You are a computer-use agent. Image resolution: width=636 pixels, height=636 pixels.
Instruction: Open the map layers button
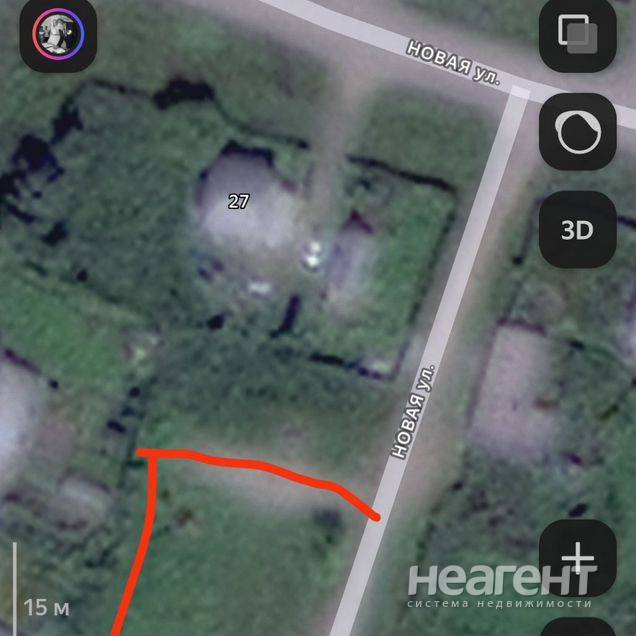[x=577, y=36]
